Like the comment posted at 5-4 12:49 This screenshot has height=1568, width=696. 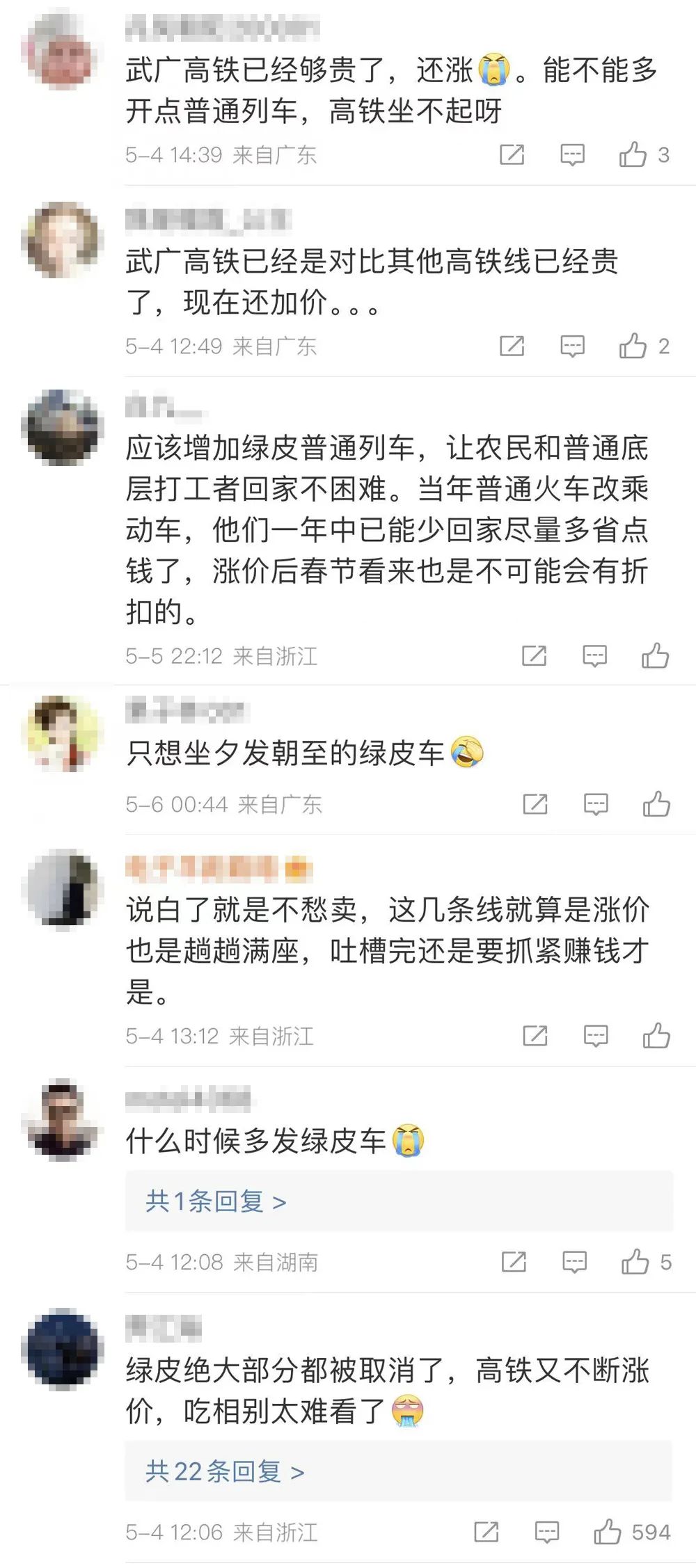click(633, 346)
